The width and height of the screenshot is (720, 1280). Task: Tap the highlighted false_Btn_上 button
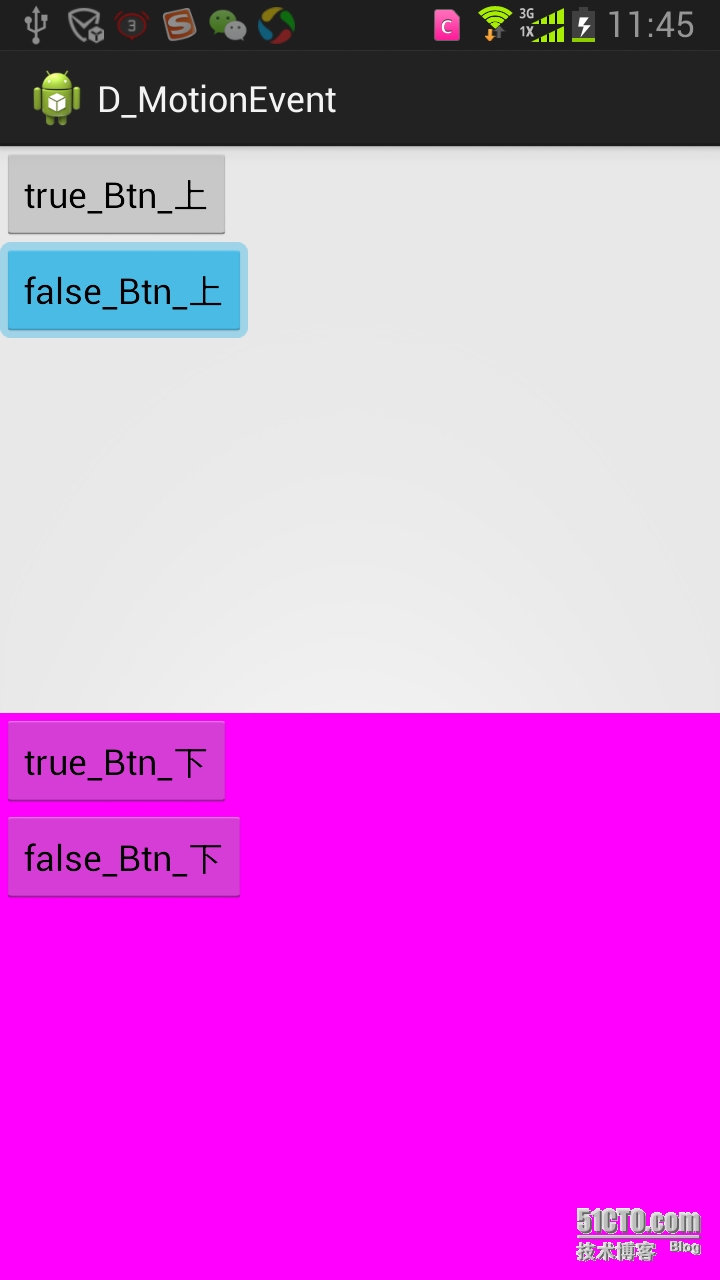pos(123,290)
